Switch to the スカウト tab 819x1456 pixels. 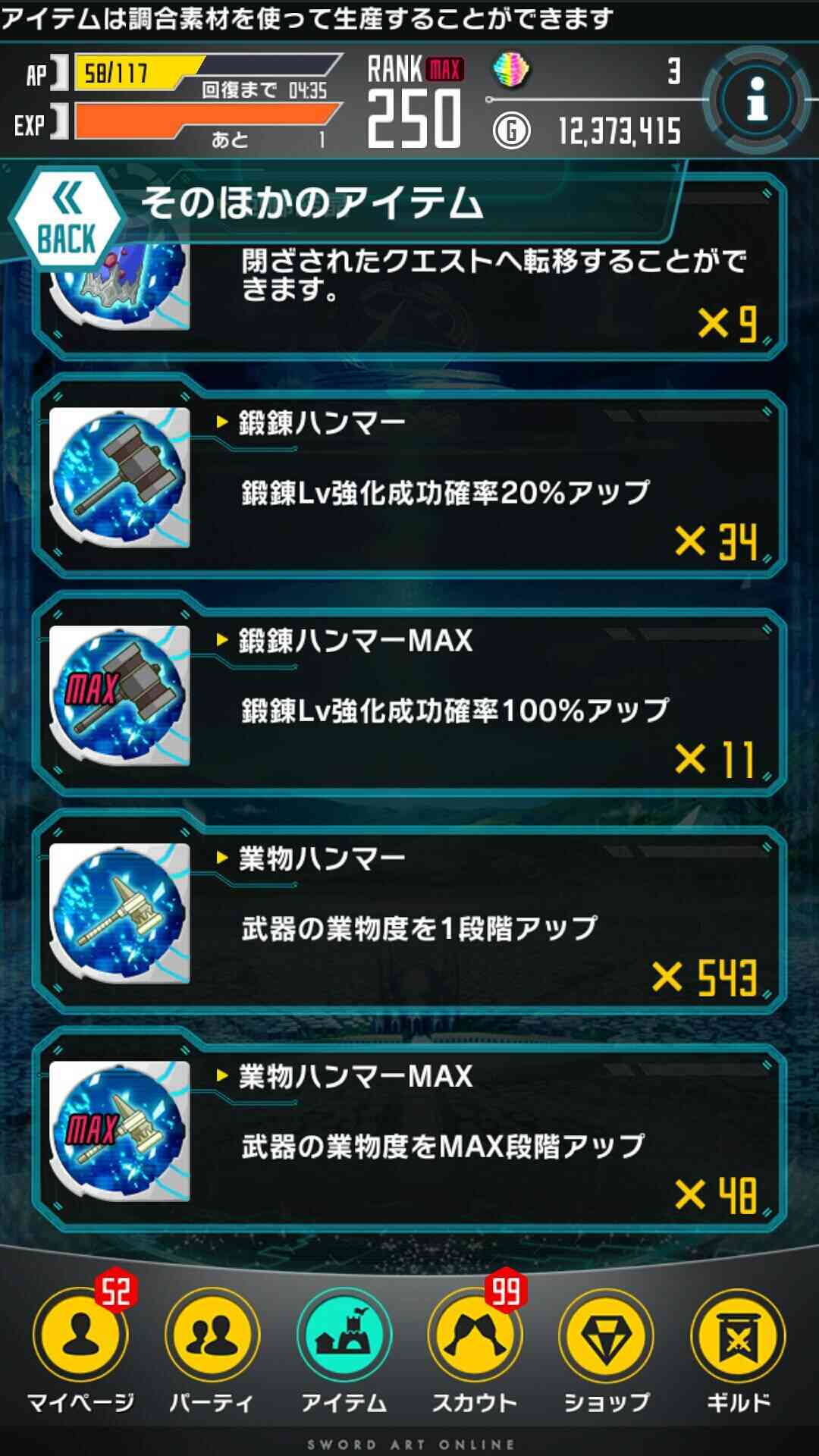tap(475, 1349)
